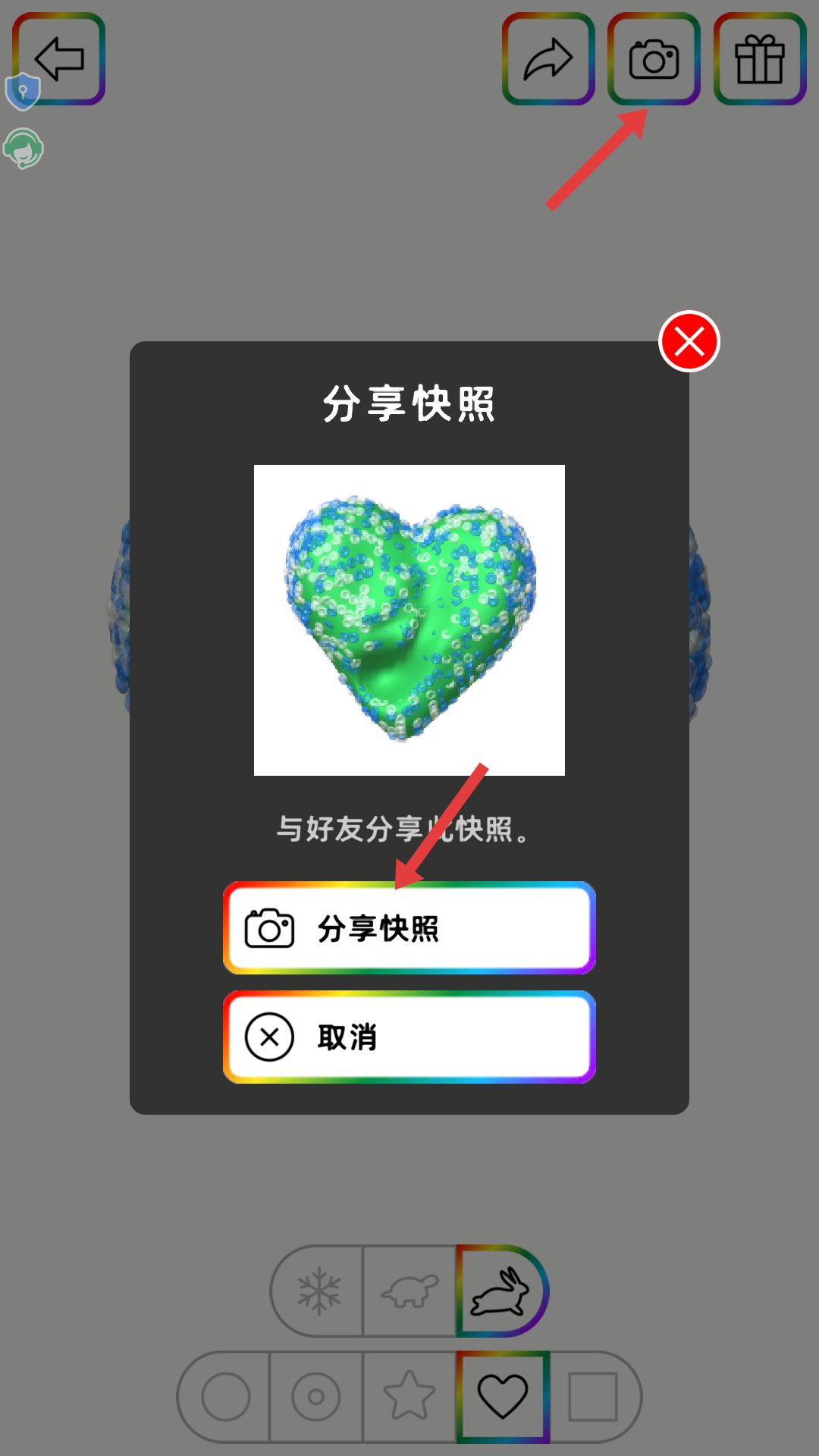Open the customer support headset icon
The image size is (819, 1456).
[x=23, y=148]
